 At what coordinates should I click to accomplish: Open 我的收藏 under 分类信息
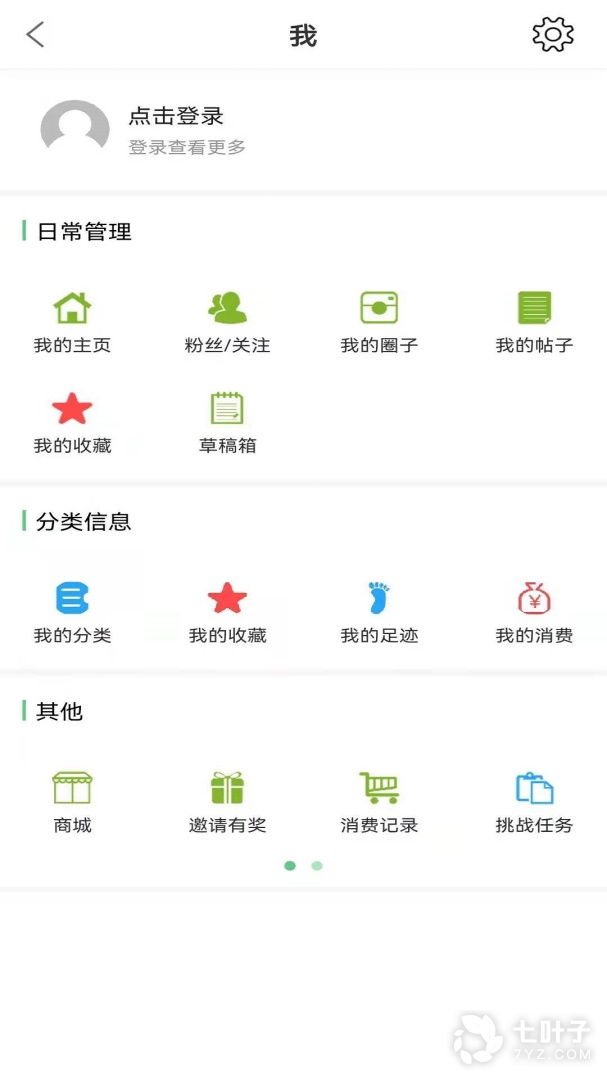click(227, 612)
